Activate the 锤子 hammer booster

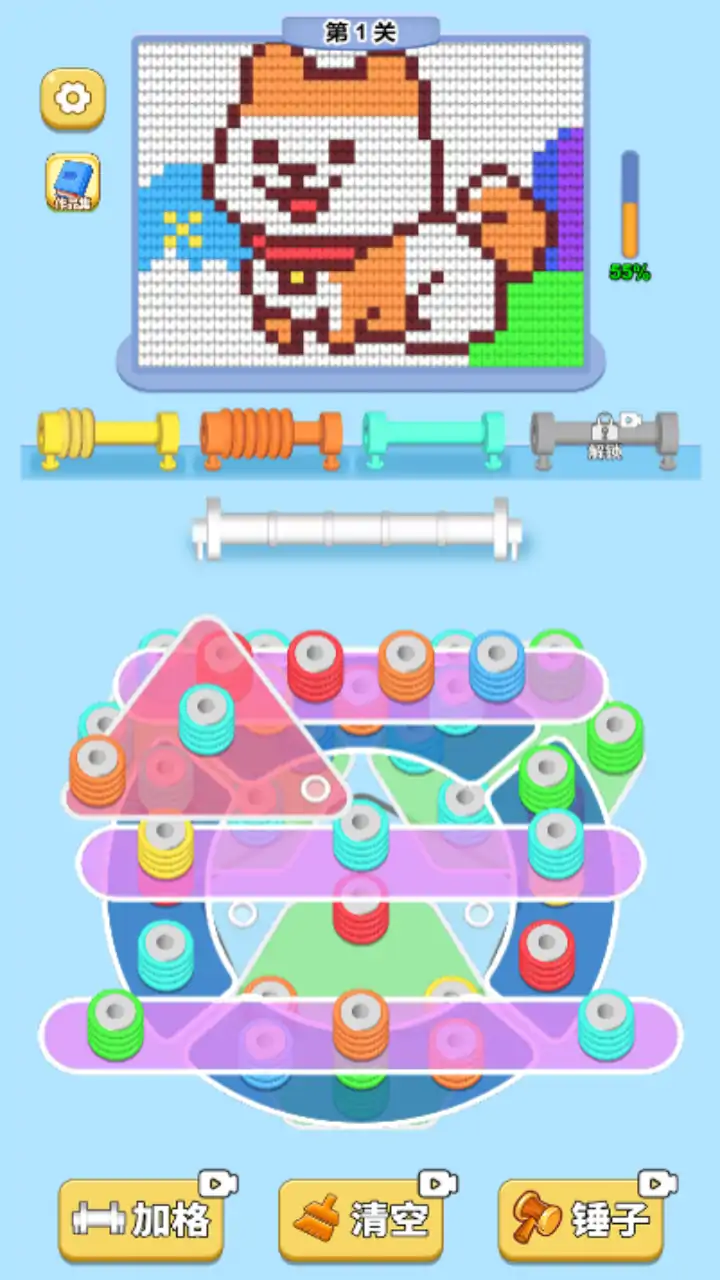(580, 1218)
